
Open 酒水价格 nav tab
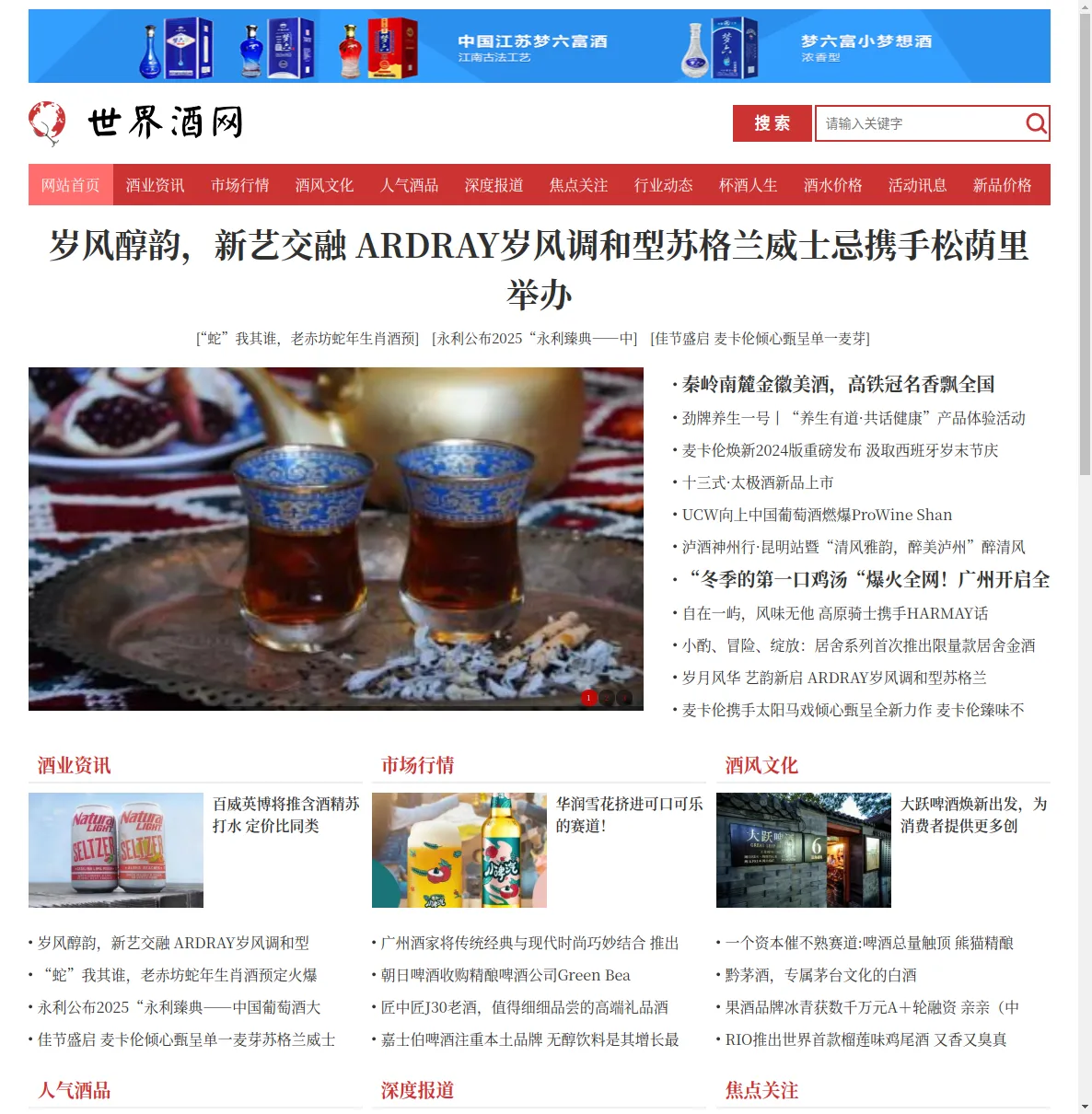click(x=833, y=185)
